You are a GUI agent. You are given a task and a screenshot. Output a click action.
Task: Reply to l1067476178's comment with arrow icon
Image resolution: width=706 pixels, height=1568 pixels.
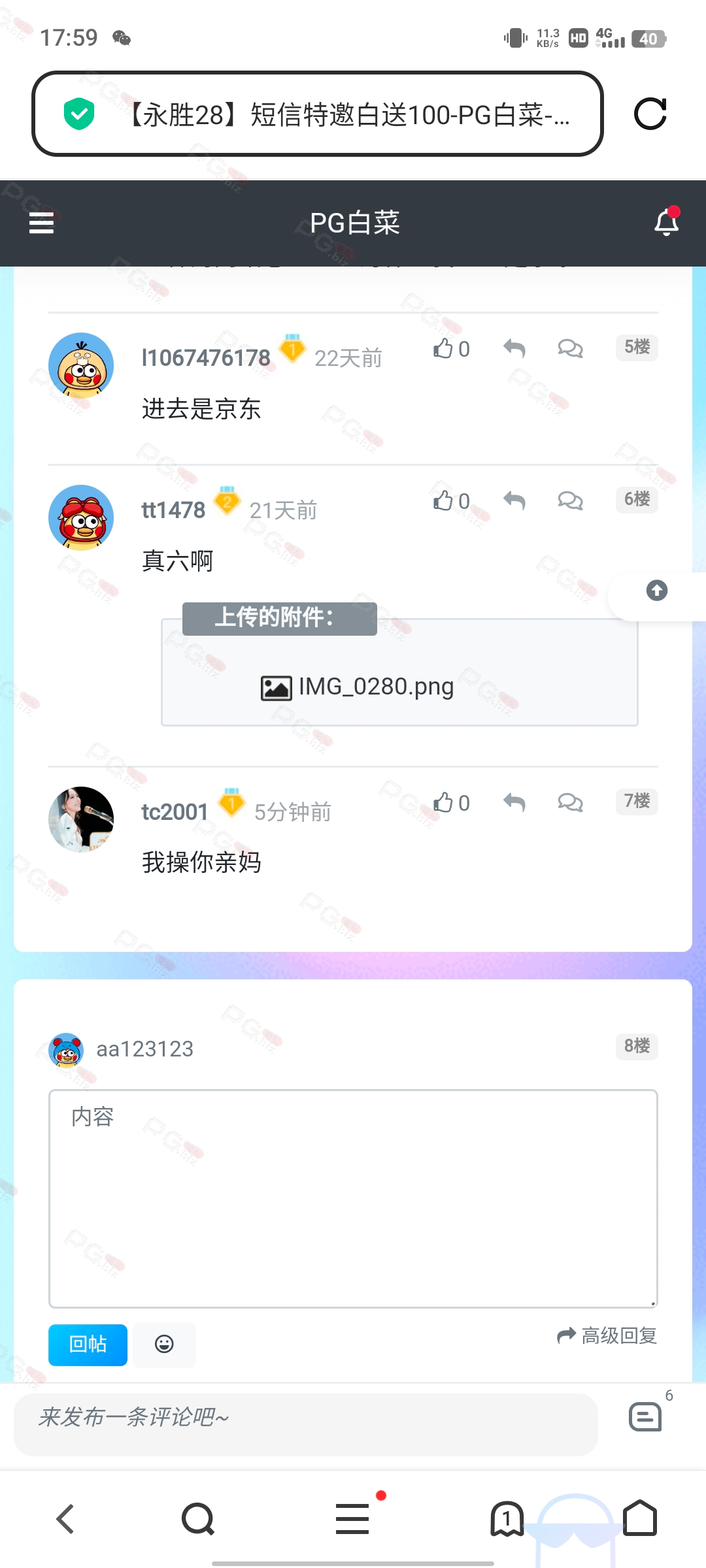coord(514,349)
